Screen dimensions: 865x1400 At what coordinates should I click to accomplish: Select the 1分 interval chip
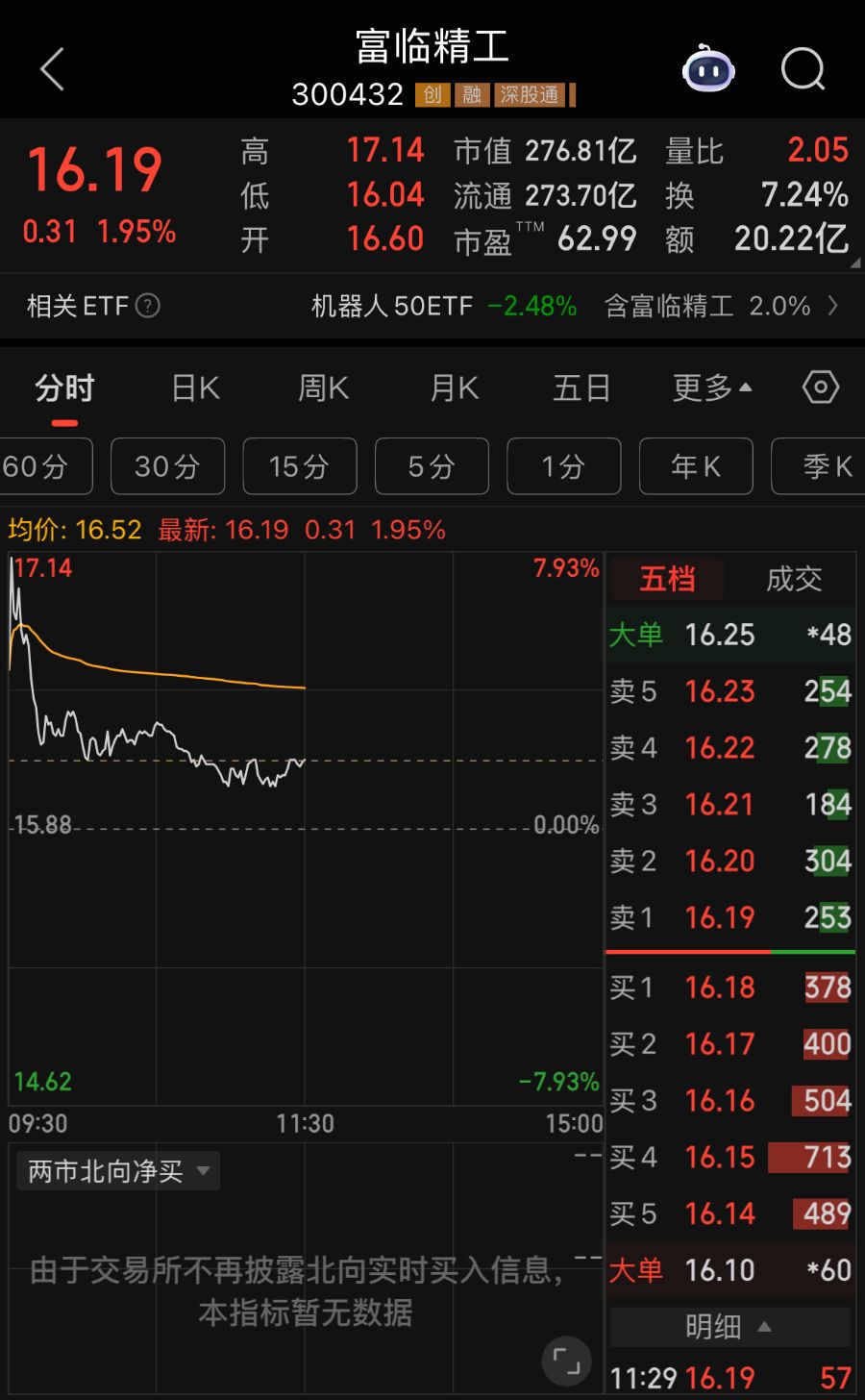click(x=563, y=466)
